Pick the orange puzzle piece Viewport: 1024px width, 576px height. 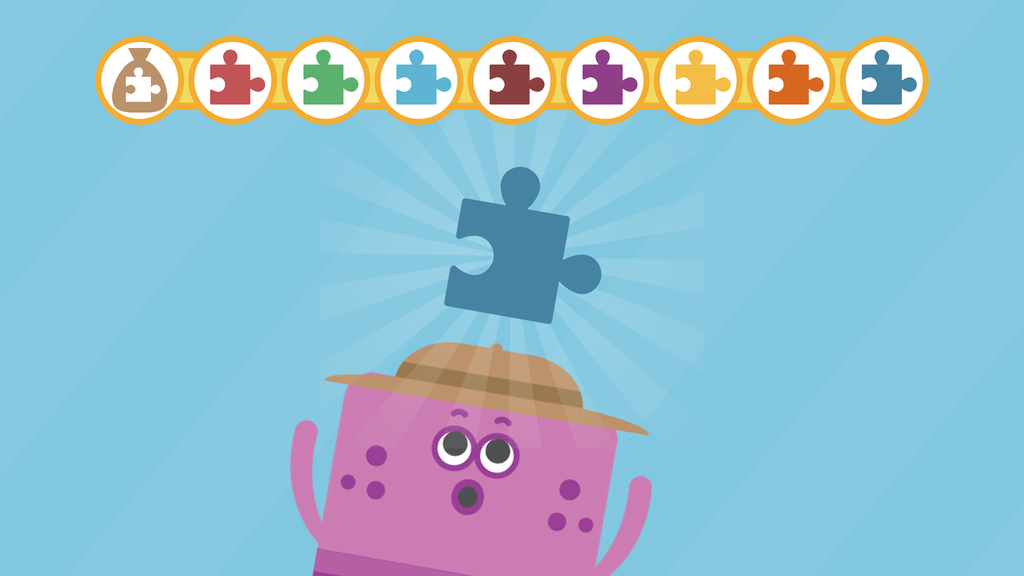pos(791,80)
